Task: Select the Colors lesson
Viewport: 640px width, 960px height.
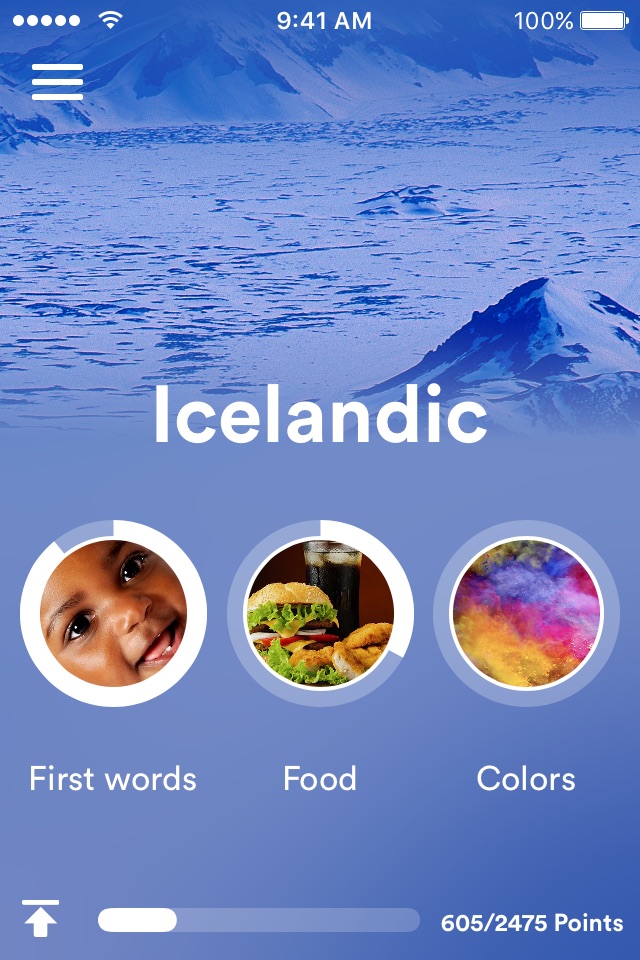Action: (526, 613)
